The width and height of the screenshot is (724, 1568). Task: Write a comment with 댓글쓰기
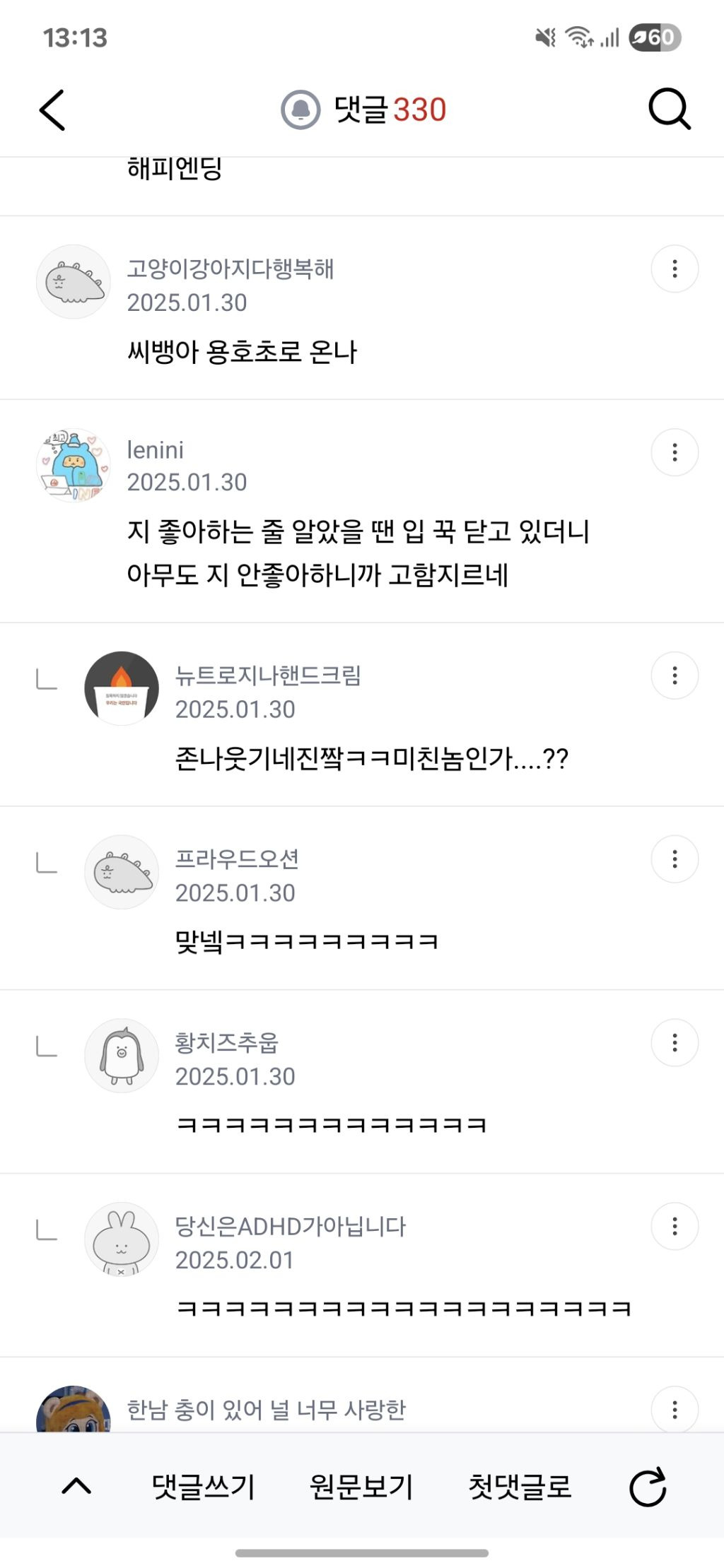pyautogui.click(x=204, y=1486)
